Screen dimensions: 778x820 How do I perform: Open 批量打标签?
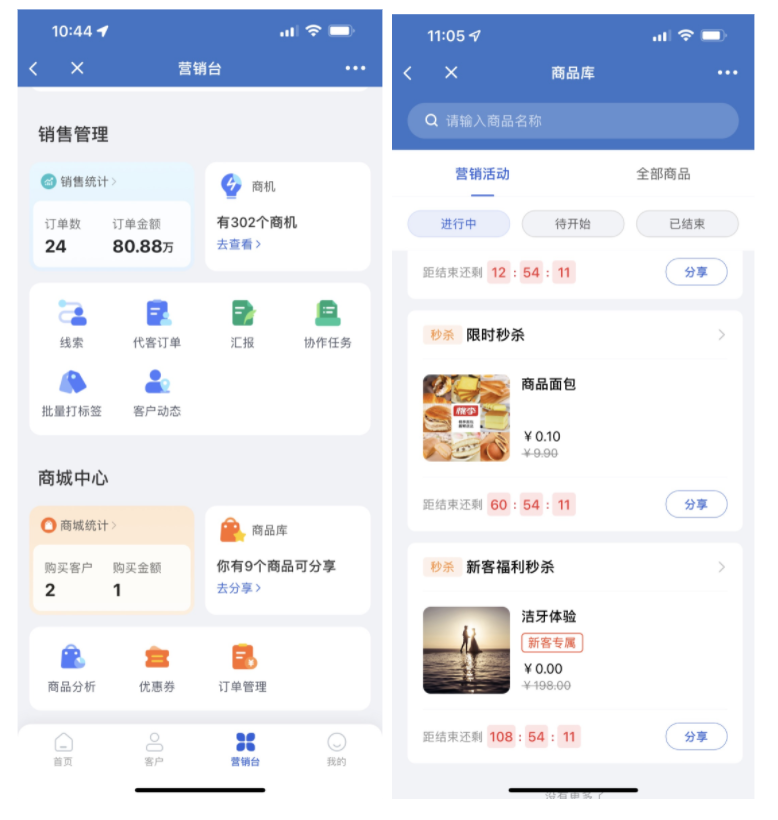click(72, 392)
